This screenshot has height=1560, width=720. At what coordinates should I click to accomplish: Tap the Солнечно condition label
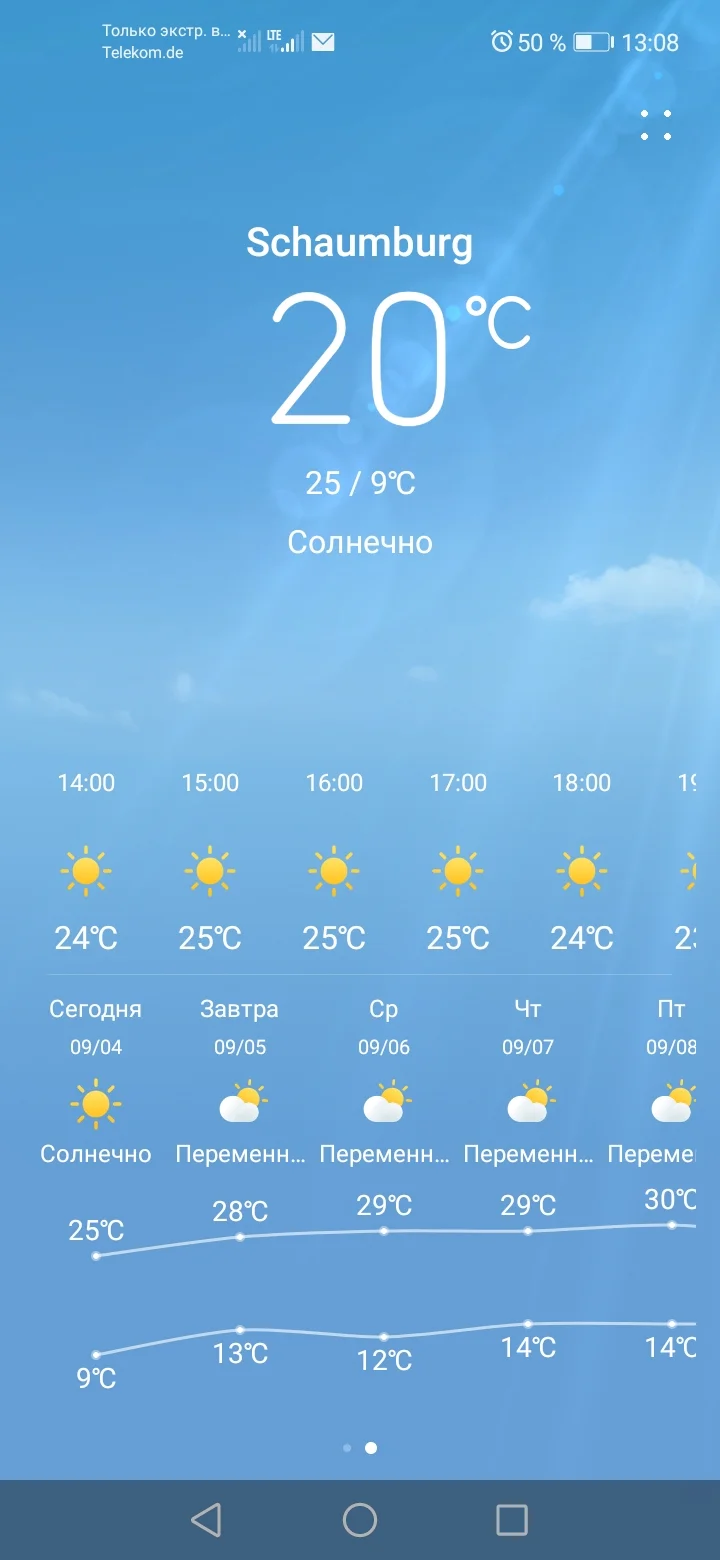(360, 542)
